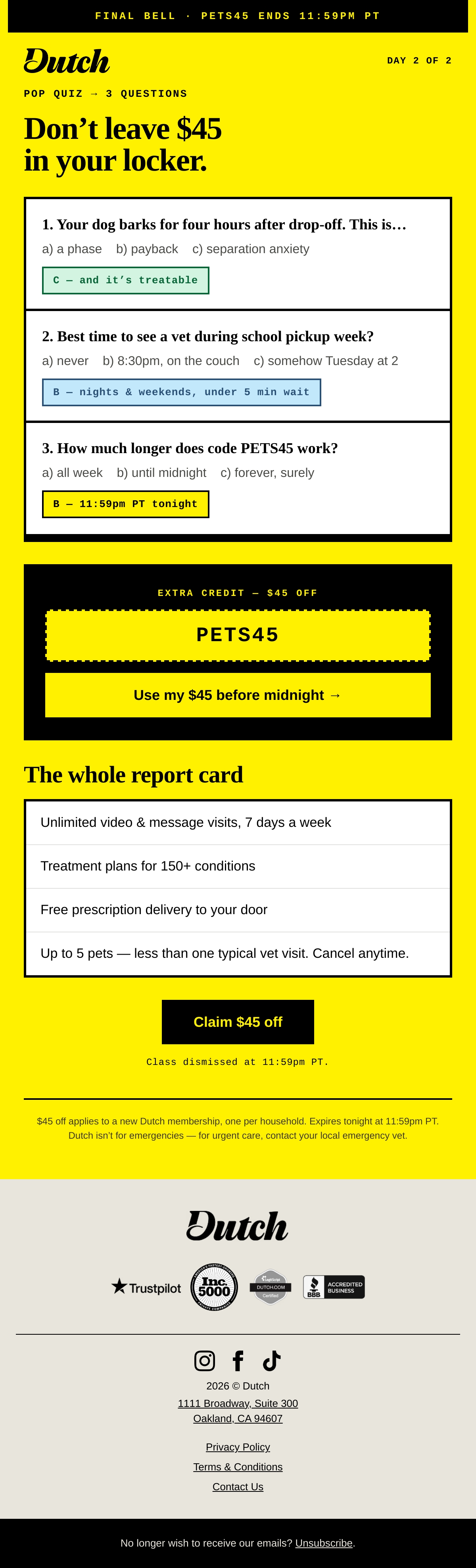Tap the PETS45 coupon code box
Viewport: 476px width, 1568px height.
[238, 635]
